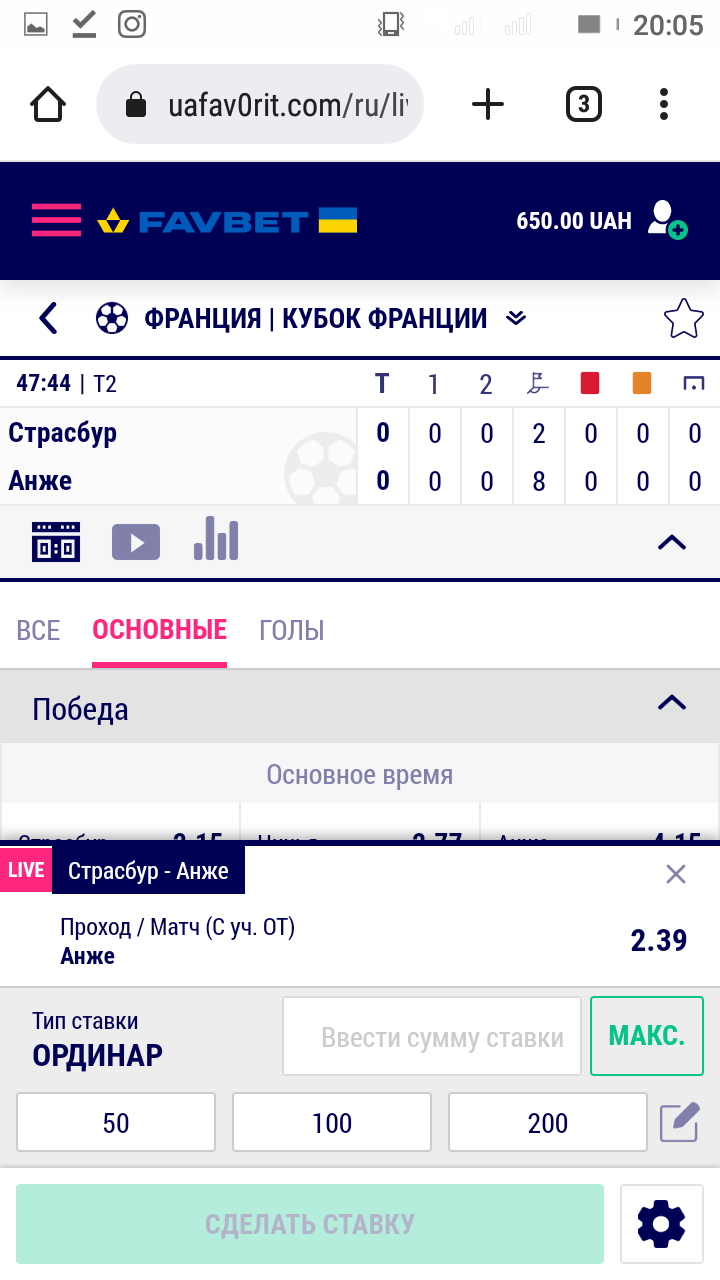This screenshot has height=1280, width=720.
Task: Toggle the favorite star for this match
Action: 684,317
